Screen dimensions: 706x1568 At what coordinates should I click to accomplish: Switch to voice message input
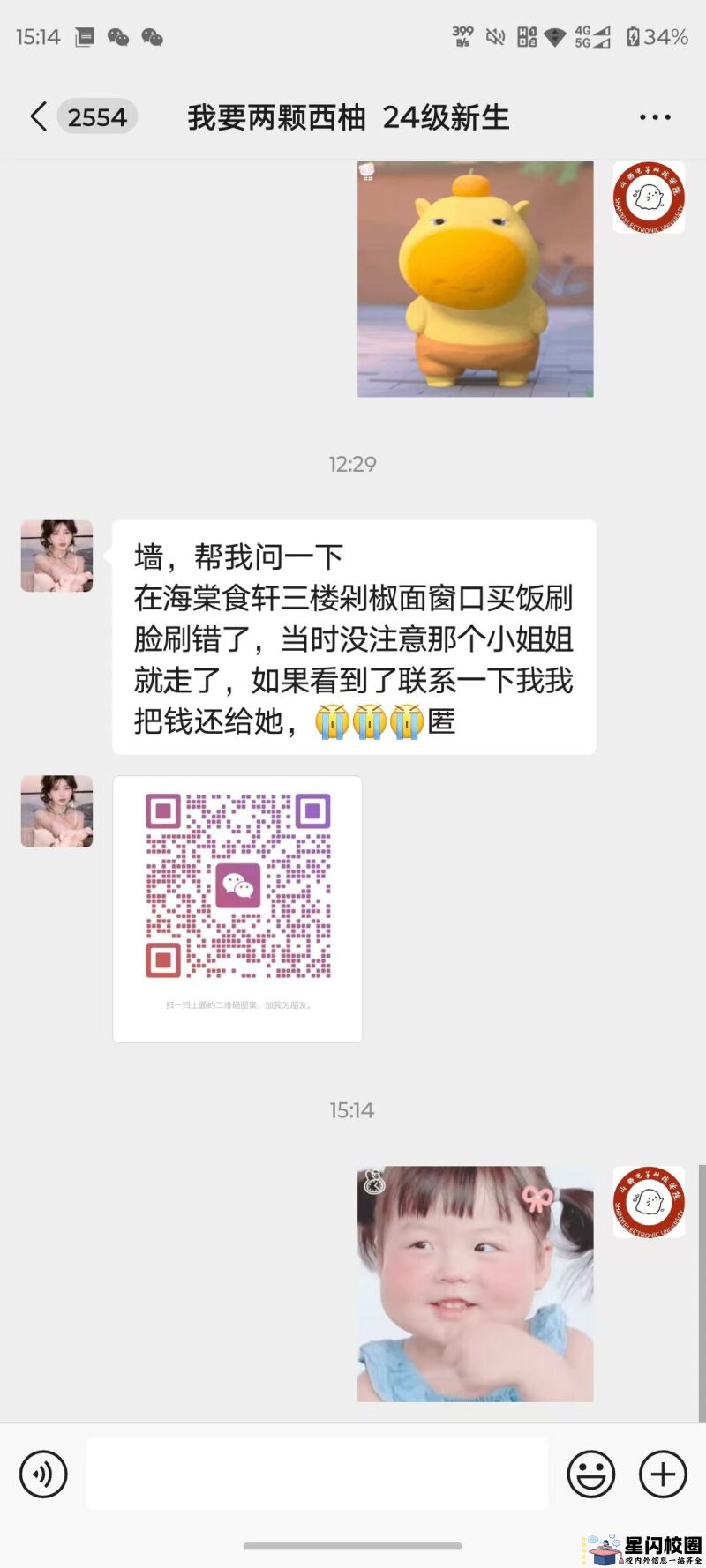(43, 1474)
